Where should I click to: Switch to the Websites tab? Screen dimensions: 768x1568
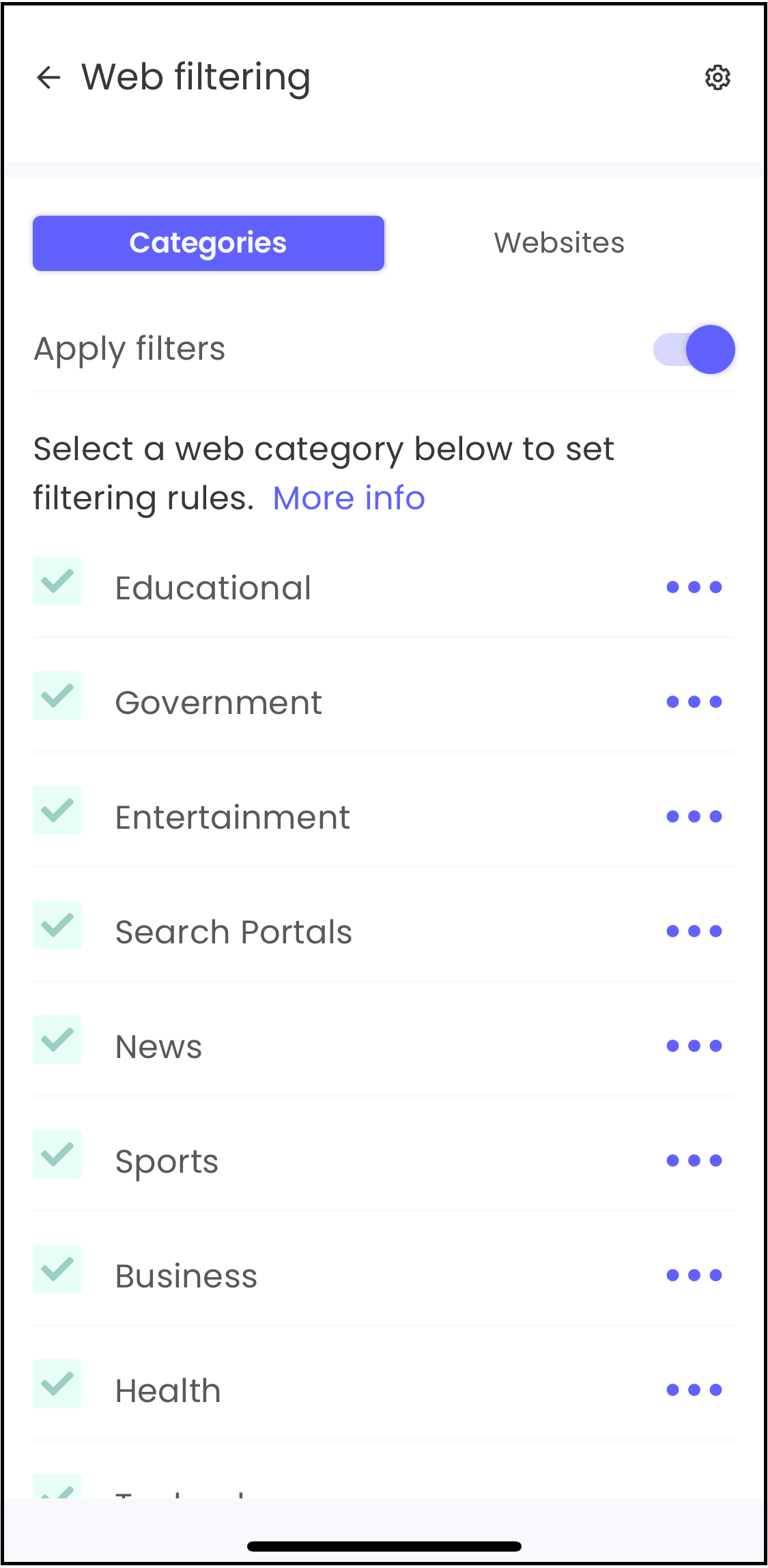coord(559,242)
